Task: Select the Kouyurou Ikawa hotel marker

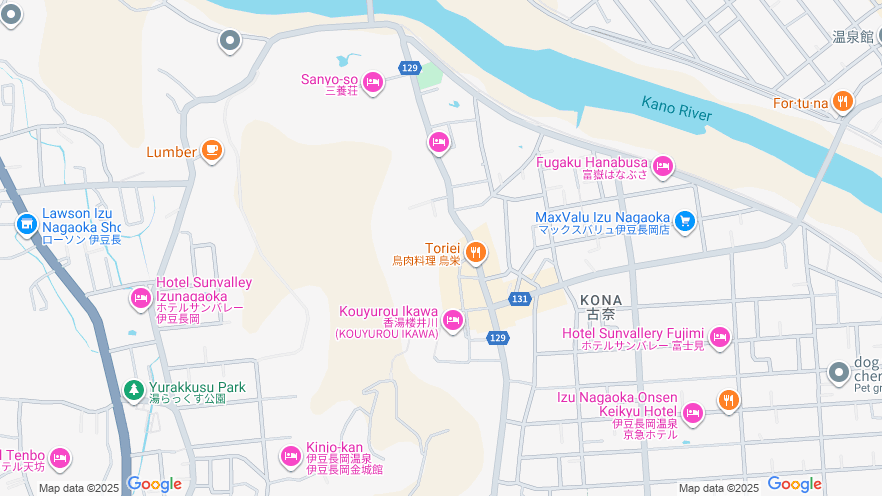Action: pyautogui.click(x=453, y=320)
